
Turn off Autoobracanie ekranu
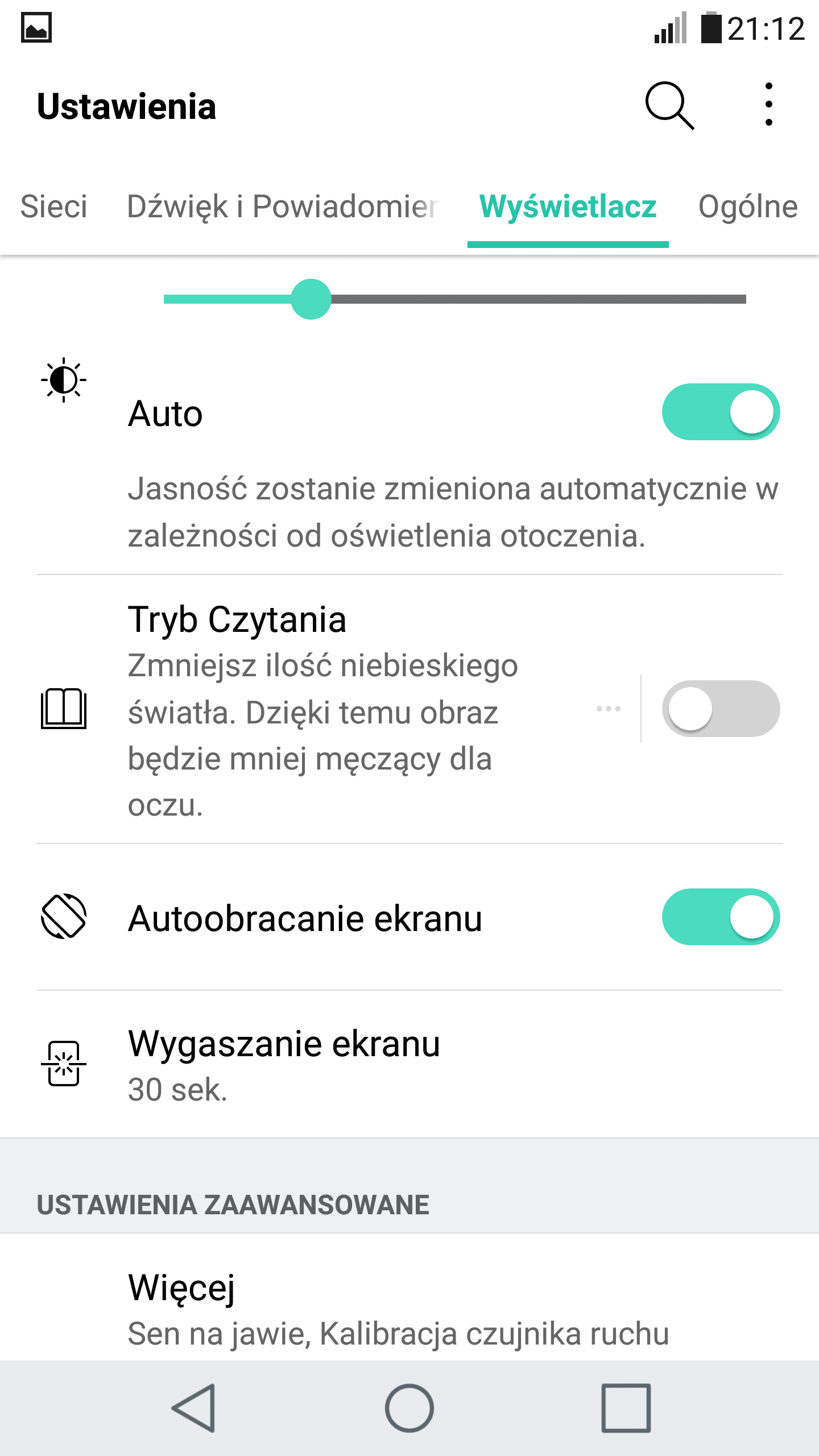pyautogui.click(x=721, y=917)
